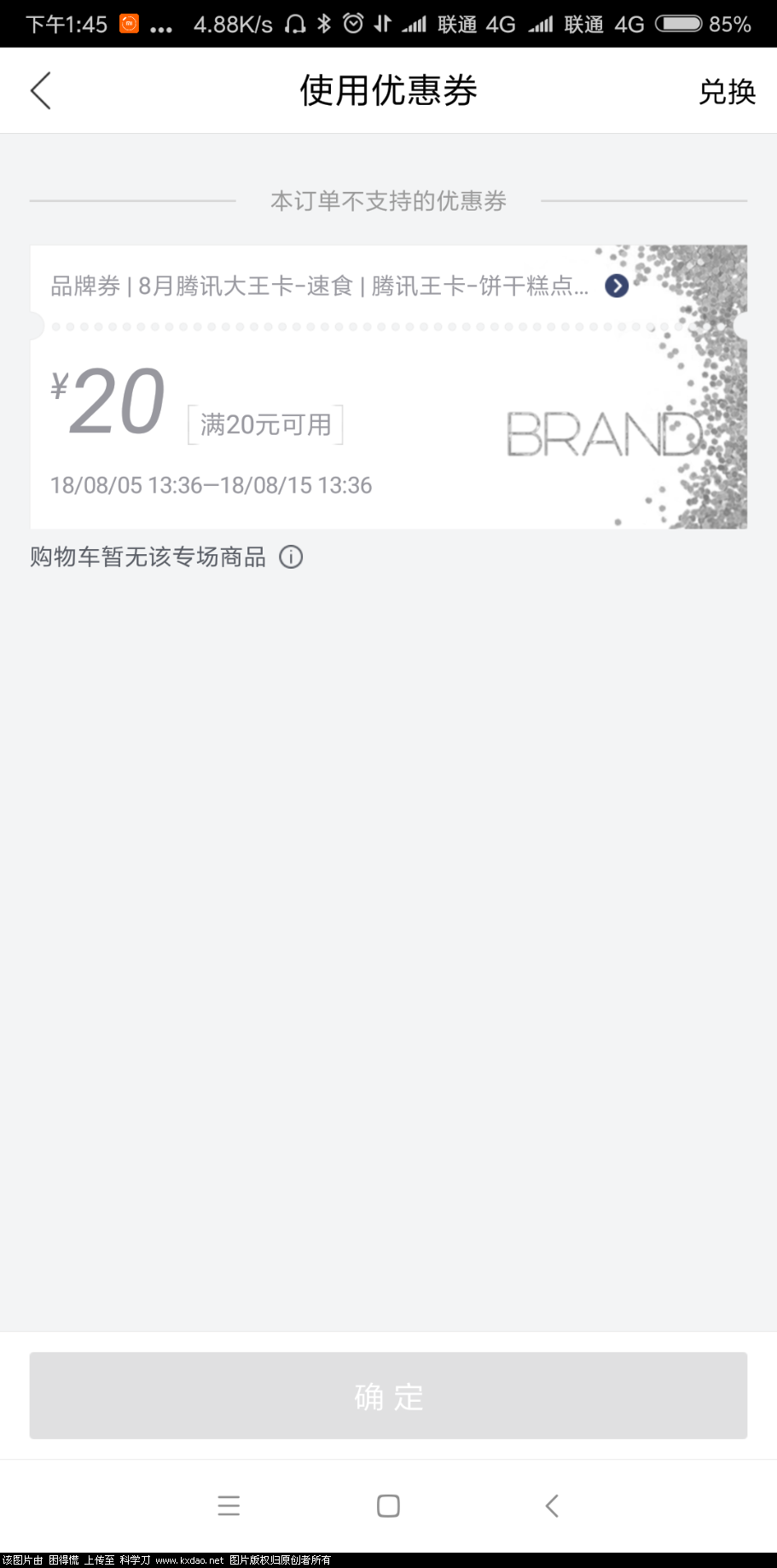Image resolution: width=777 pixels, height=1568 pixels.
Task: Tap the home button in navigation bar
Action: [388, 1505]
